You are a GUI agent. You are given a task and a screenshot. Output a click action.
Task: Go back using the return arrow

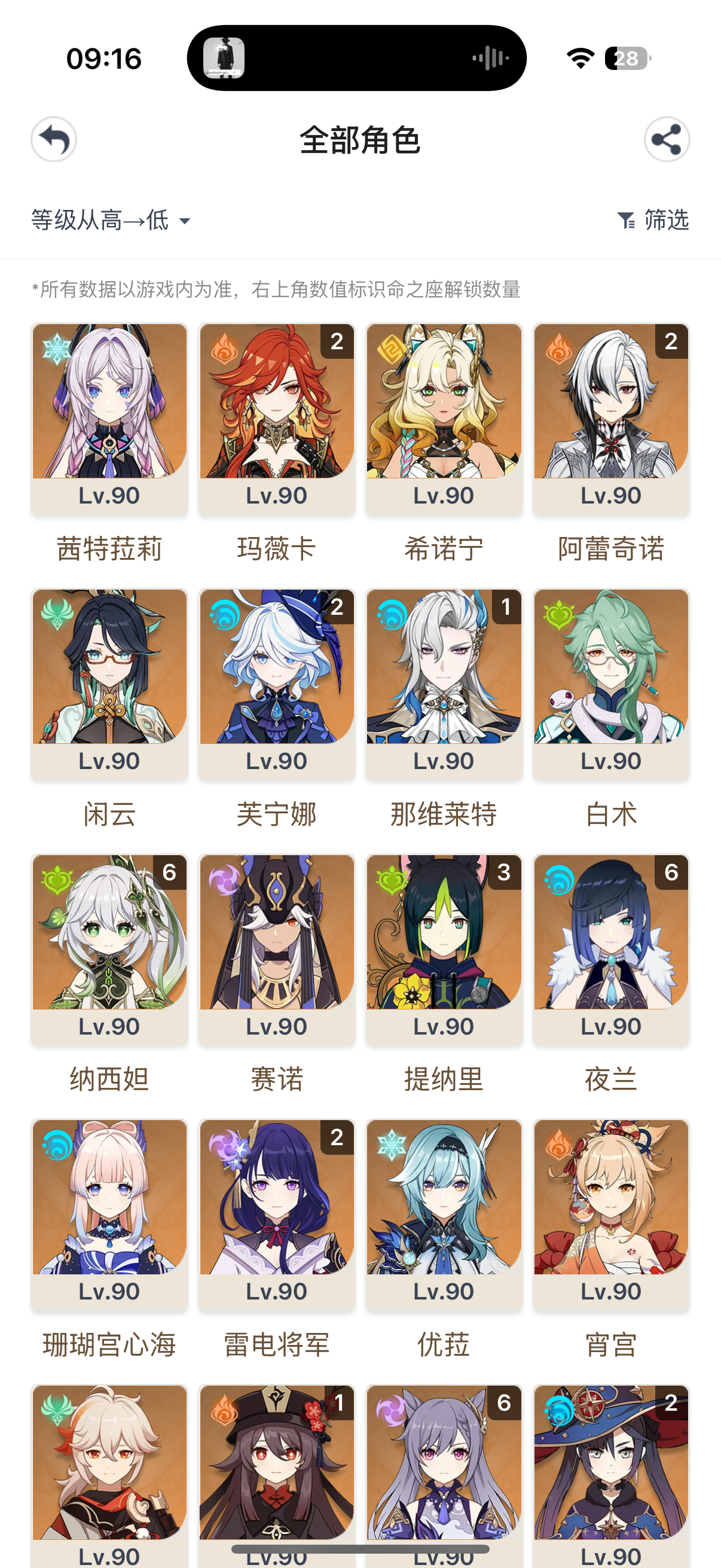pyautogui.click(x=54, y=139)
